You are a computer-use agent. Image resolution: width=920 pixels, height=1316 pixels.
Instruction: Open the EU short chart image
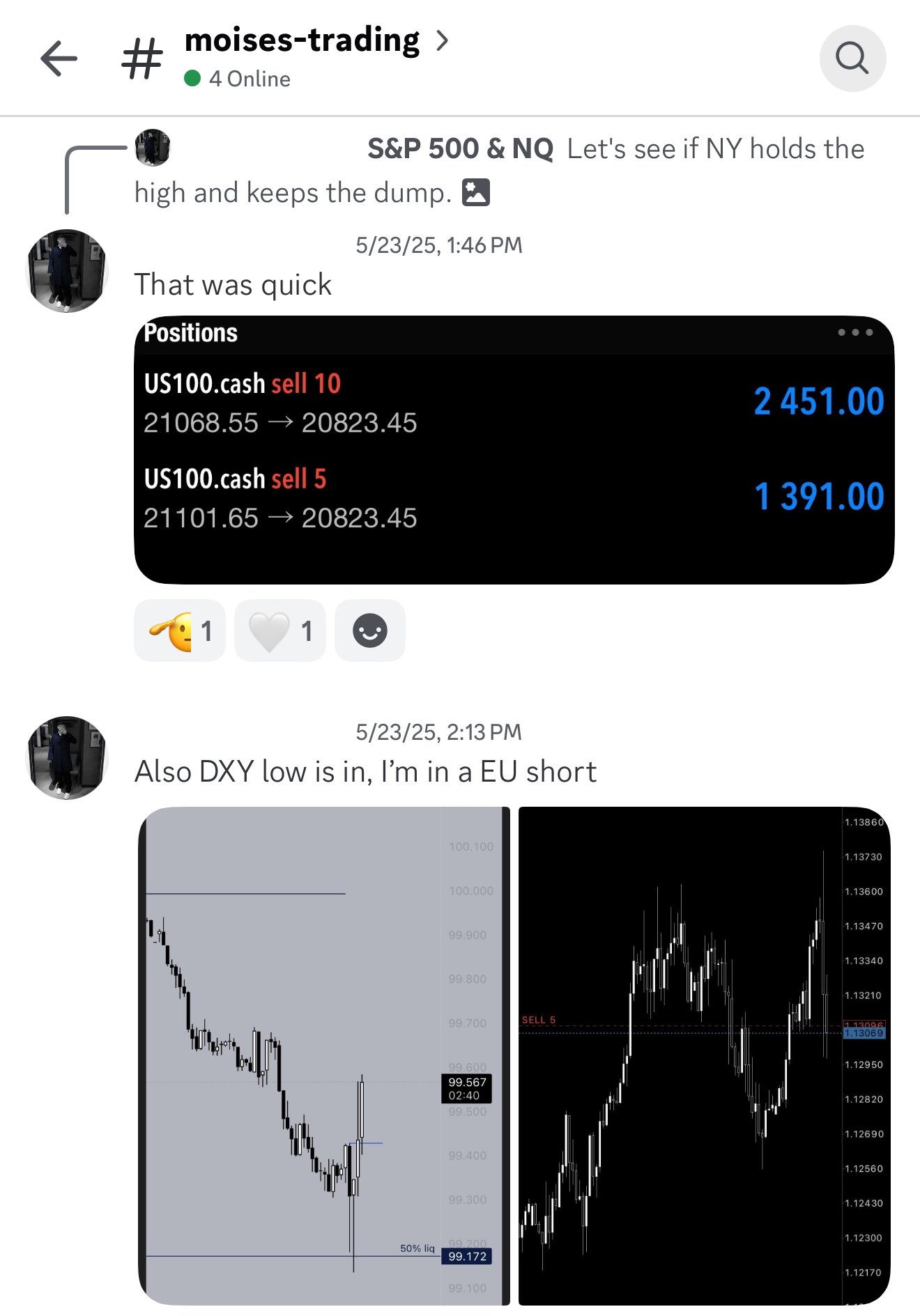[704, 1055]
